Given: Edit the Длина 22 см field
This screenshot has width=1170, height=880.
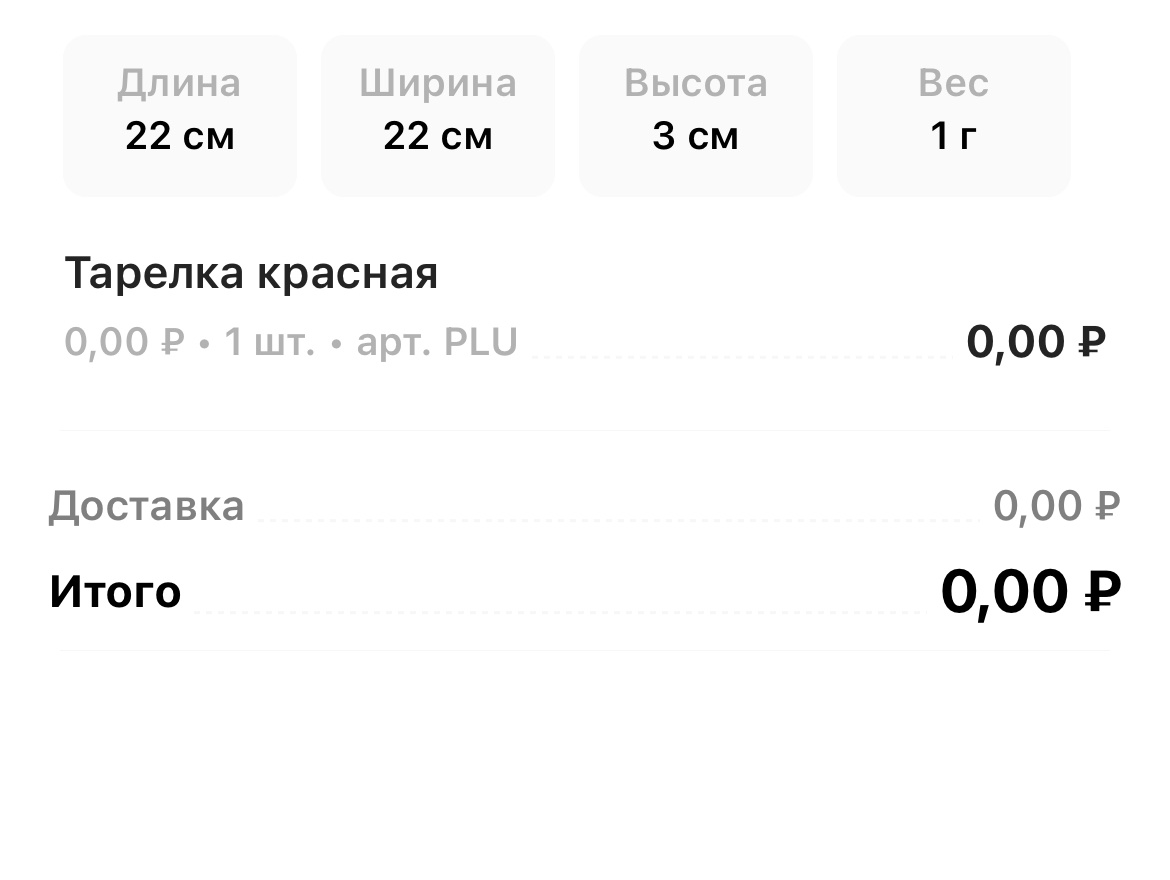Looking at the screenshot, I should pos(180,115).
